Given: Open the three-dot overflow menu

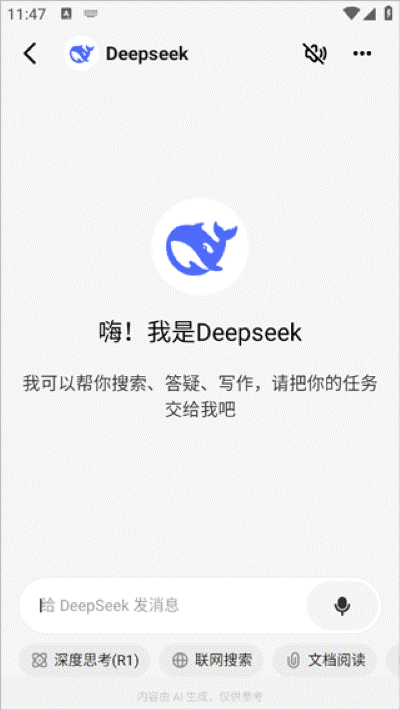Looking at the screenshot, I should point(362,54).
